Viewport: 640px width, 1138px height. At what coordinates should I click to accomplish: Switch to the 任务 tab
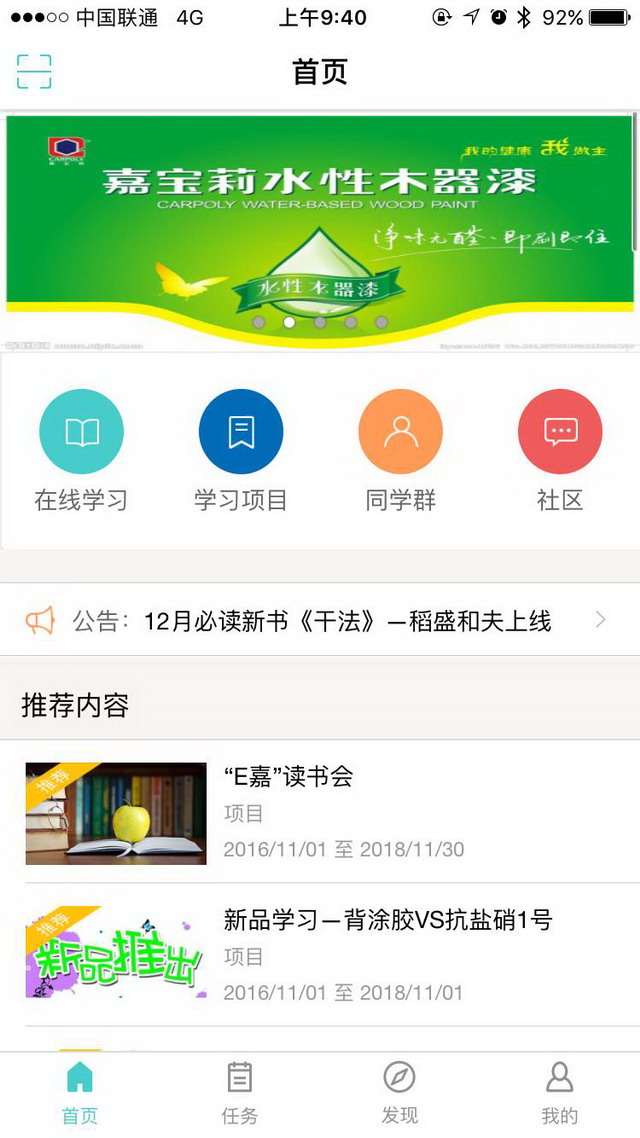coord(239,1093)
